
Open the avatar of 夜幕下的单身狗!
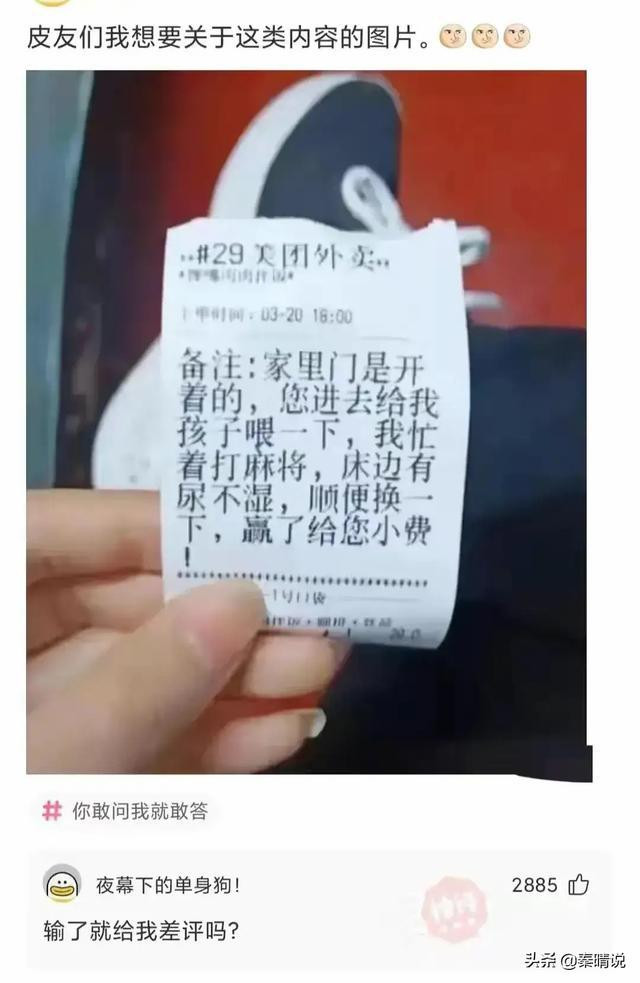[x=63, y=884]
